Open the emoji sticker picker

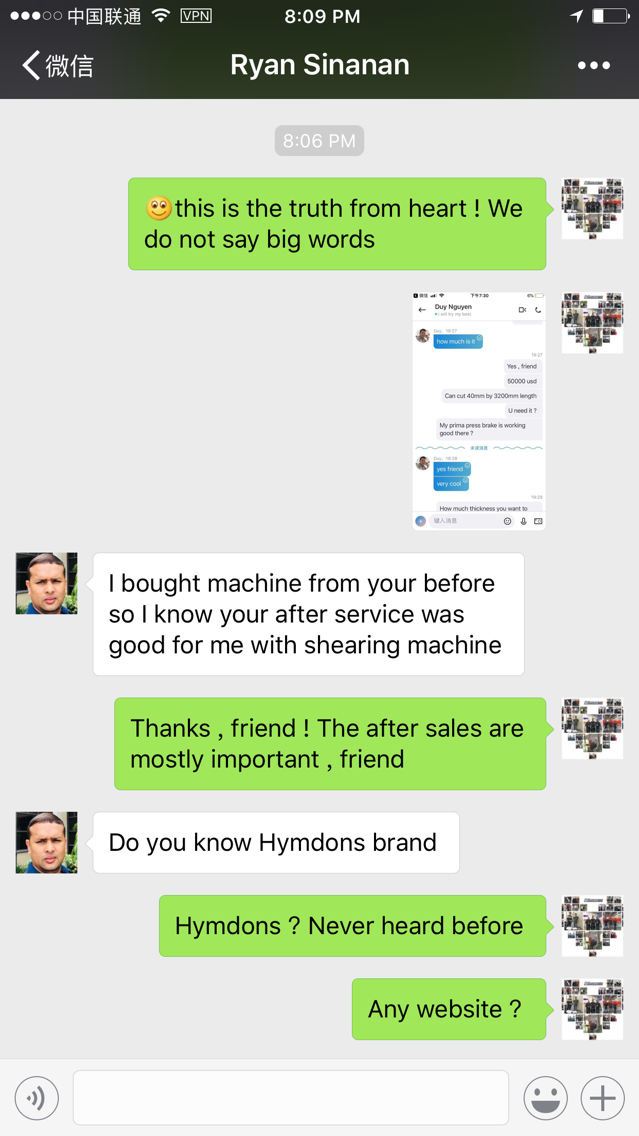click(546, 1098)
